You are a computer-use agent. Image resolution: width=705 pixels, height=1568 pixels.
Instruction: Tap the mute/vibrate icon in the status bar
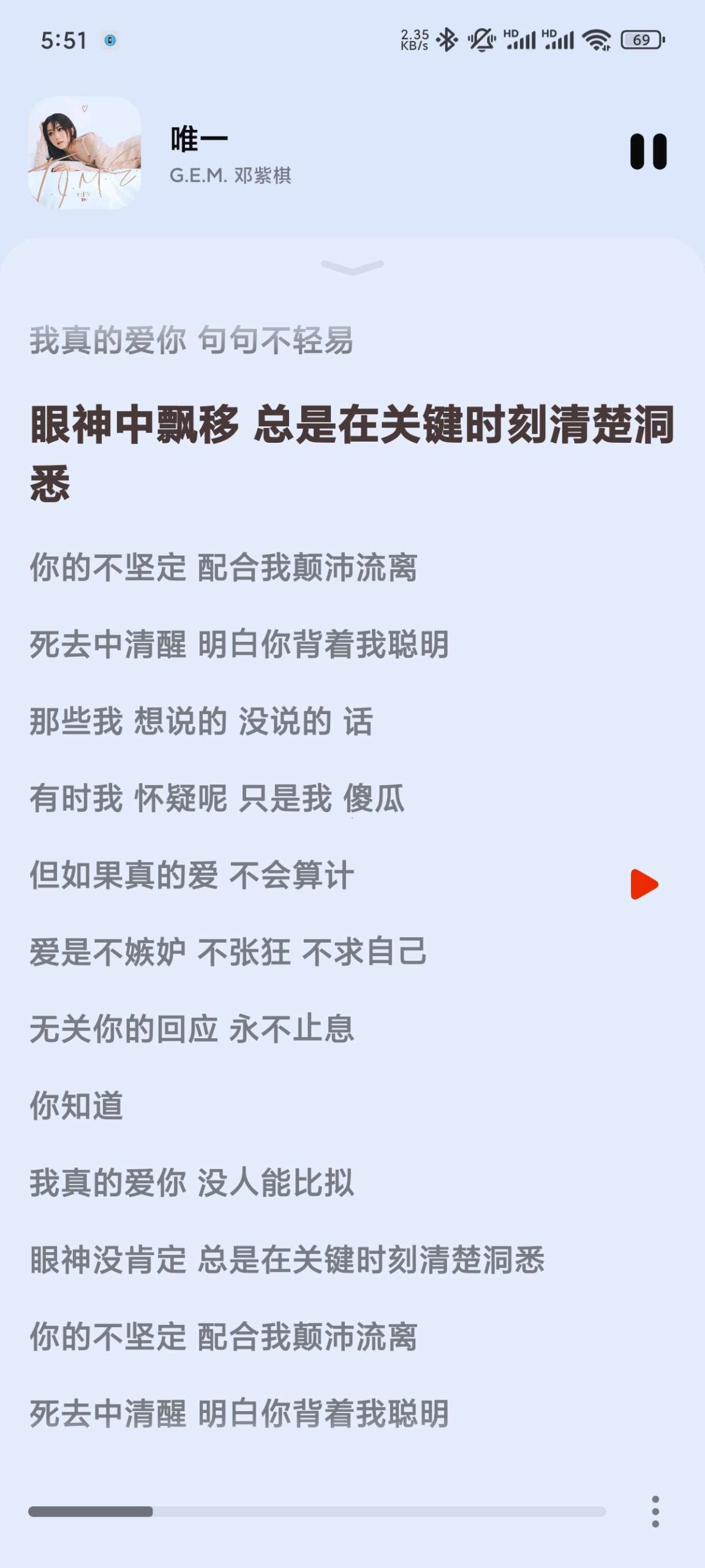coord(481,39)
